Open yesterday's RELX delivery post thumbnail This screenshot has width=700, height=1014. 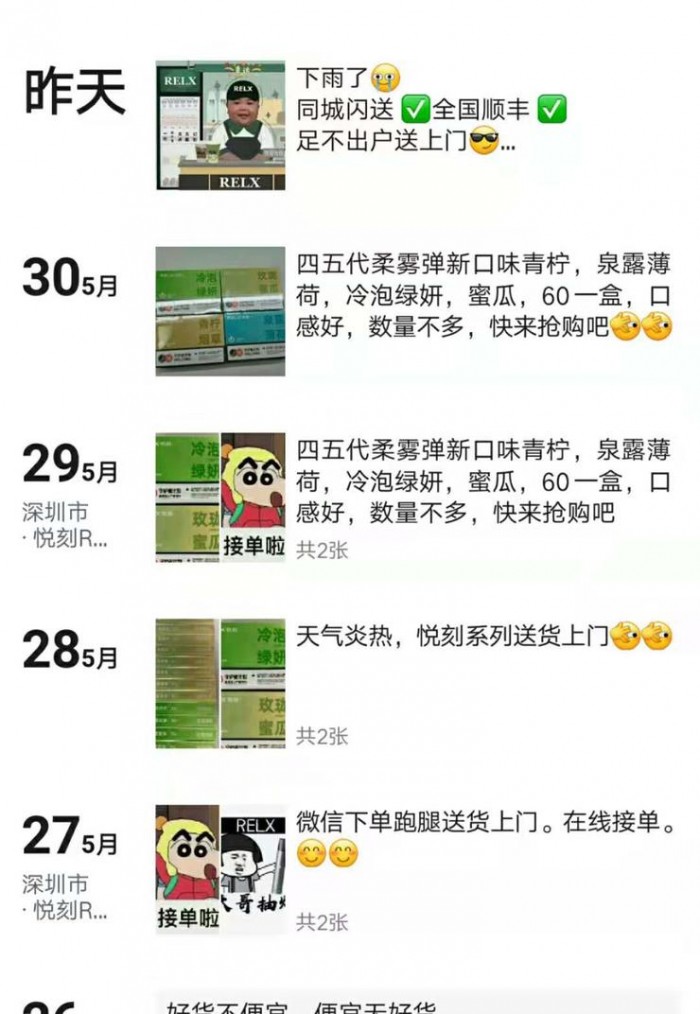[220, 125]
